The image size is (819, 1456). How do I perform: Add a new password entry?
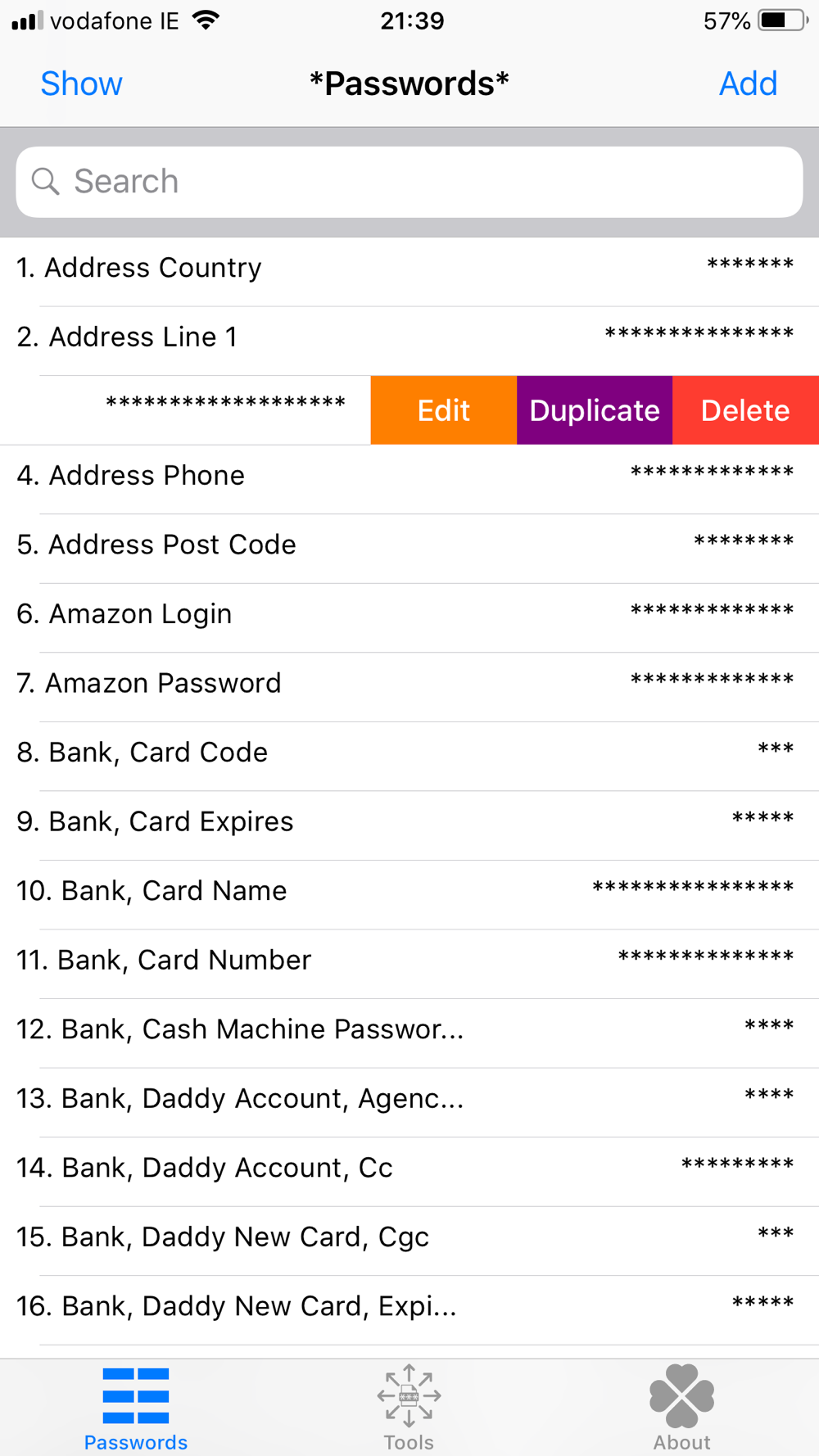pyautogui.click(x=747, y=84)
